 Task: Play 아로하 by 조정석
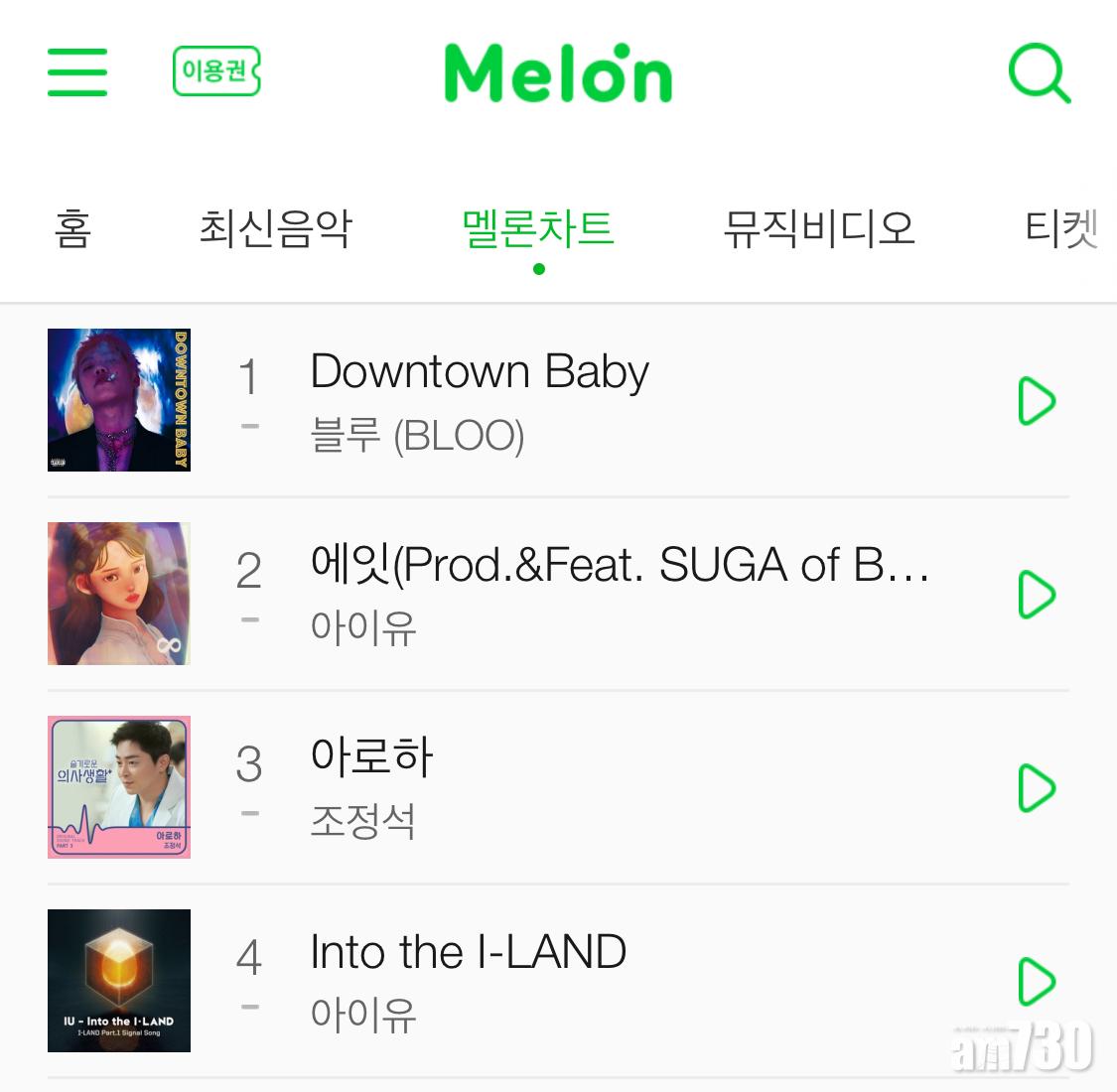(x=1037, y=788)
